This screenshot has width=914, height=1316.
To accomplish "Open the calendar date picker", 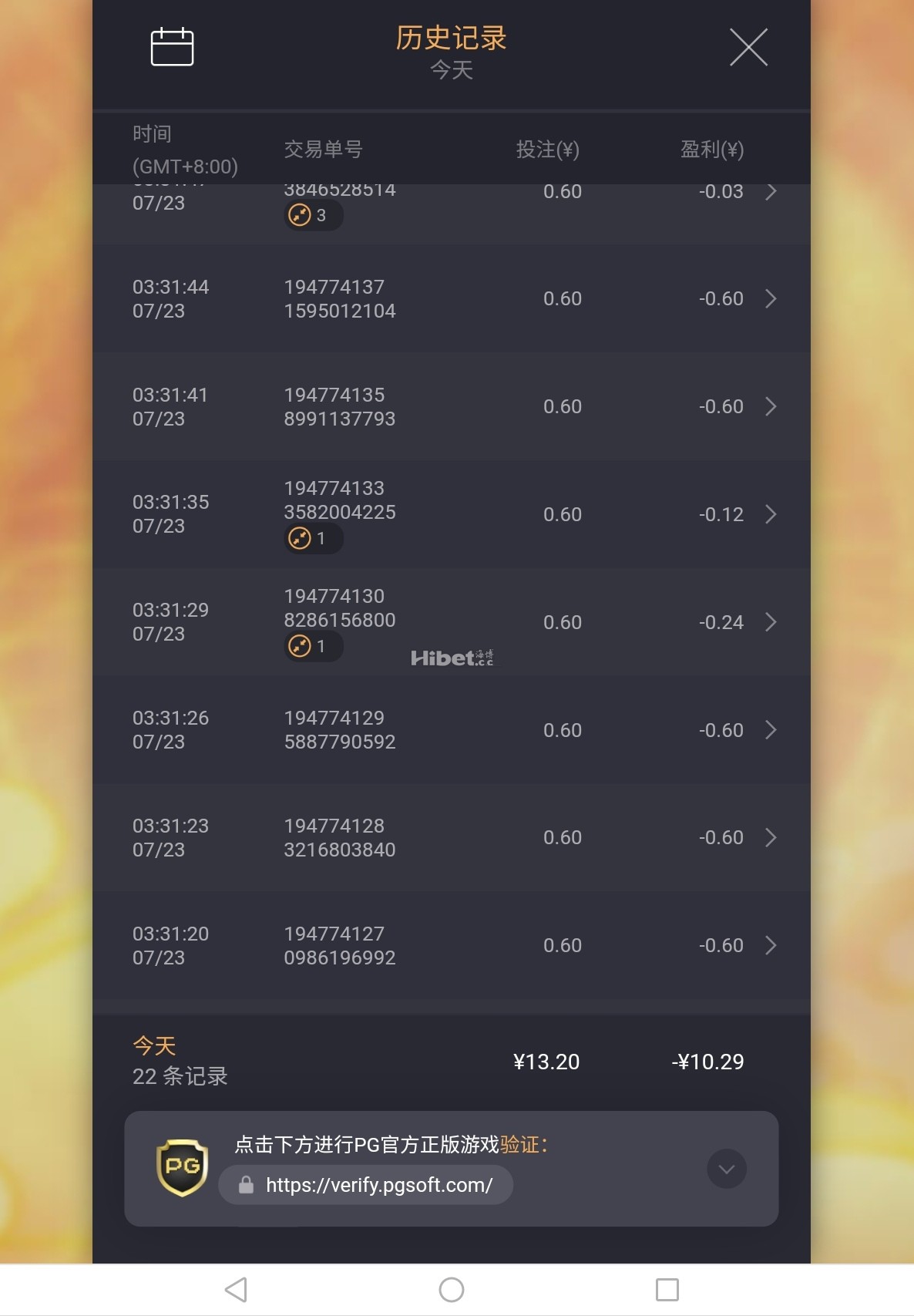I will [172, 47].
